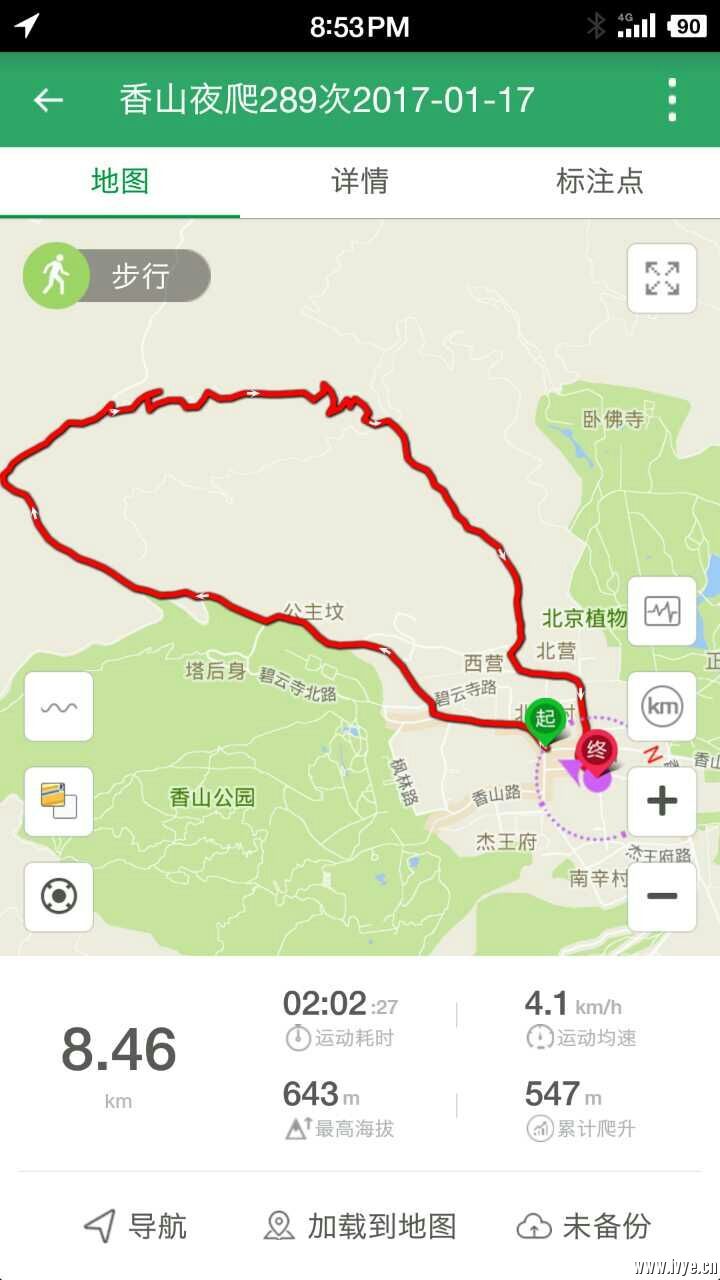720x1280 pixels.
Task: Toggle the km distance markers
Action: click(662, 706)
